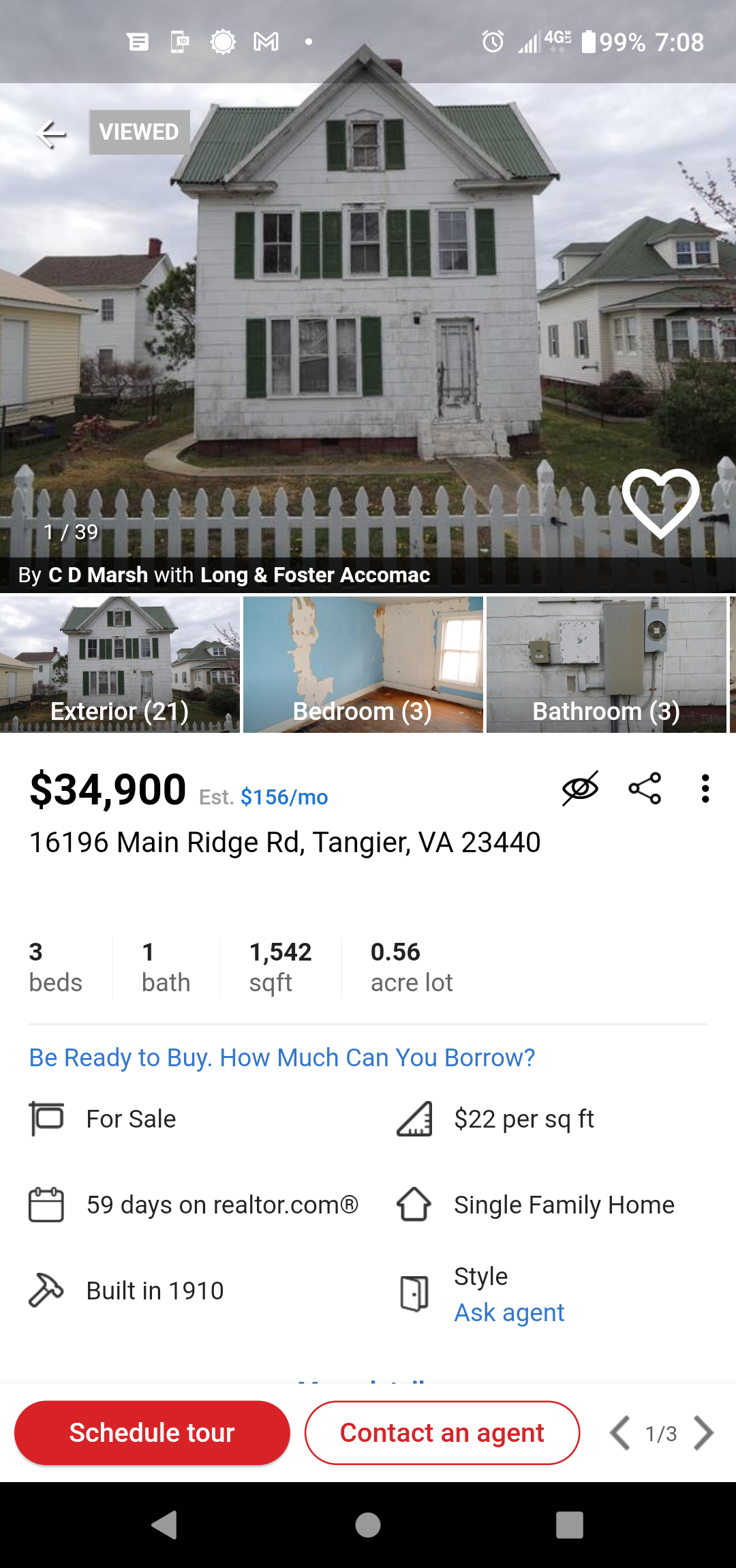Image resolution: width=736 pixels, height=1568 pixels.
Task: Open the three-dot overflow menu
Action: [x=705, y=789]
